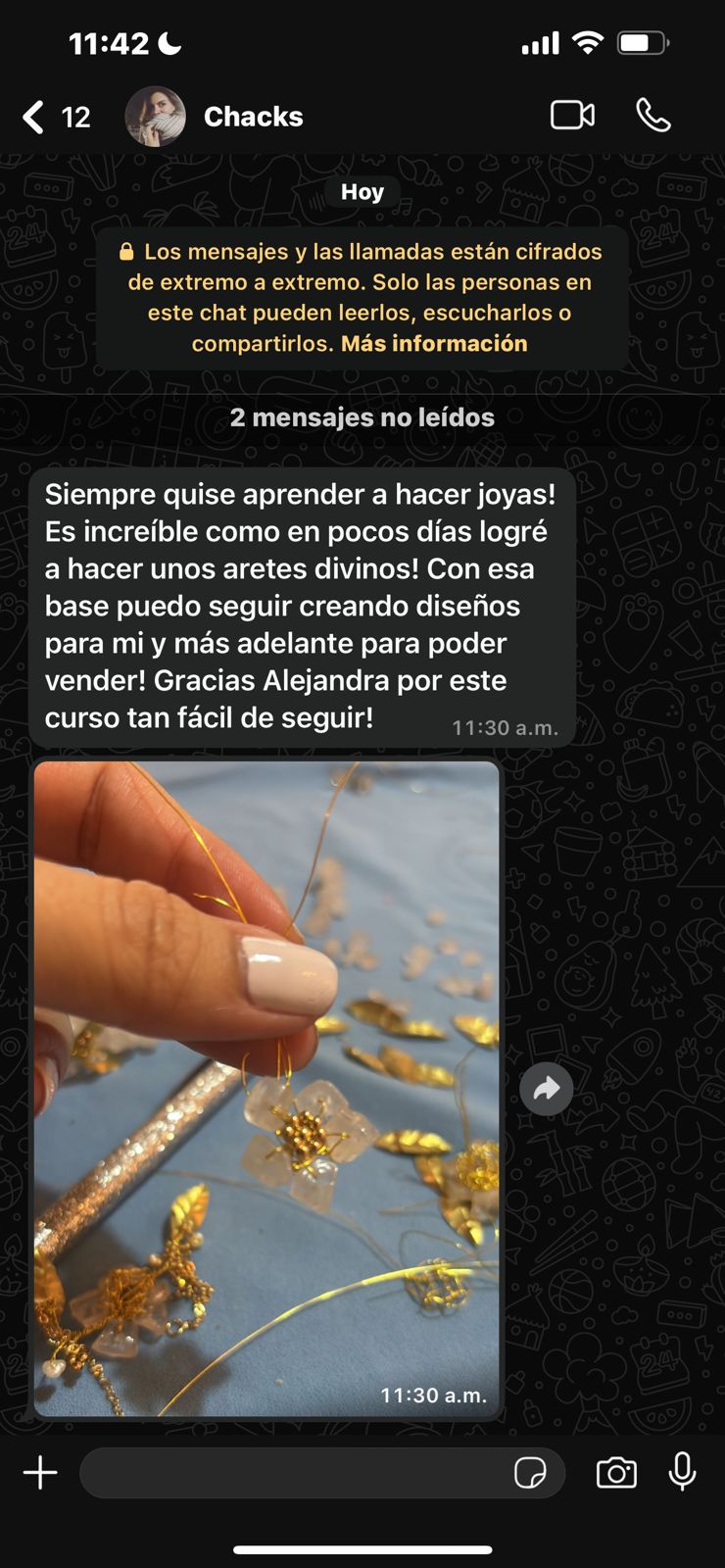The height and width of the screenshot is (1568, 725).
Task: Open the Más información link
Action: [x=434, y=344]
